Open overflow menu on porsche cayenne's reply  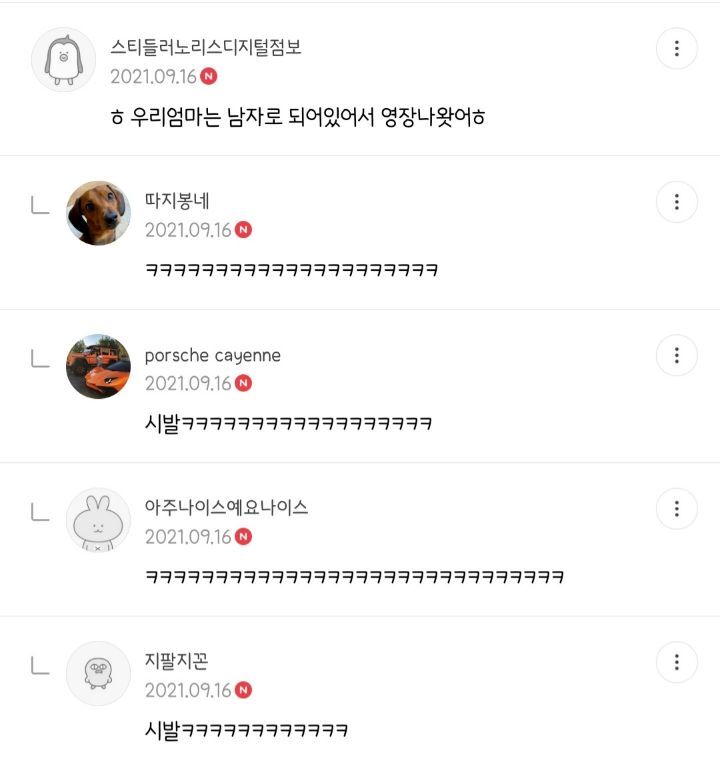pos(676,355)
